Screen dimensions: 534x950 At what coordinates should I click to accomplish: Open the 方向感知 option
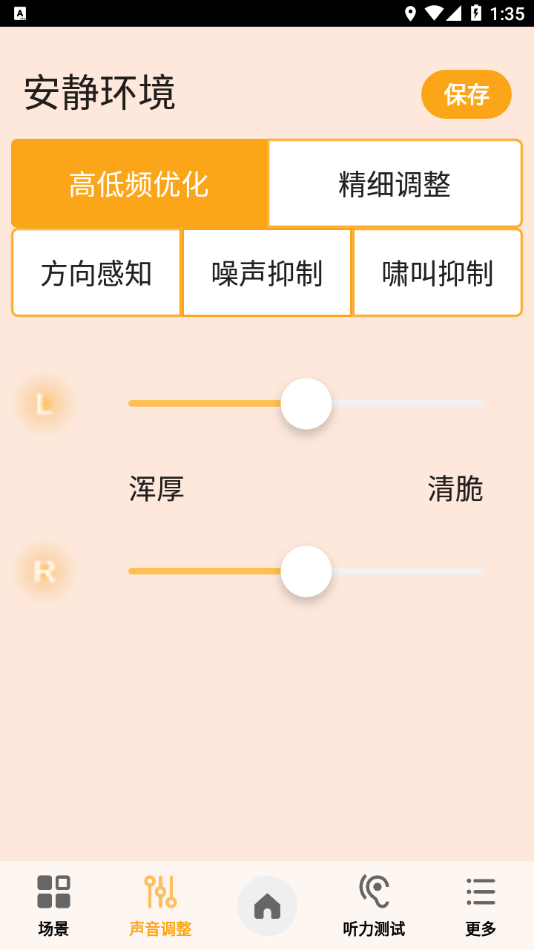[96, 273]
